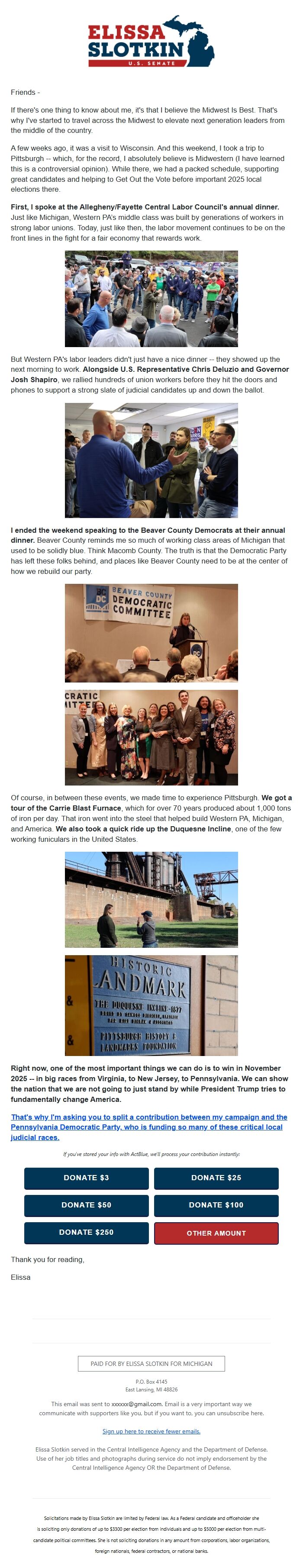The height and width of the screenshot is (1568, 303).
Task: Open the split contribution link
Action: point(149,1126)
